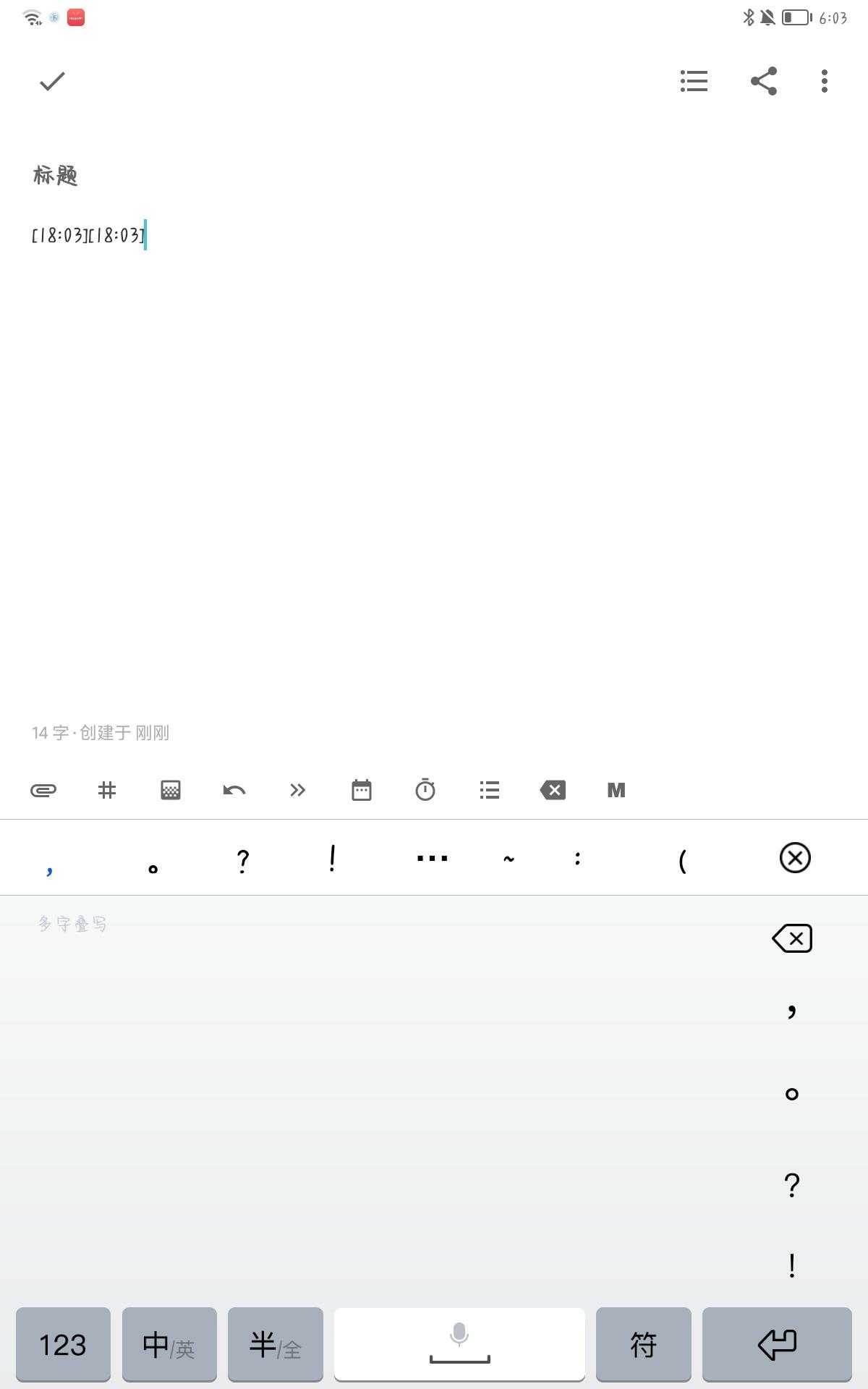Insert date using the calendar icon
Screen dimensions: 868x1389
[x=362, y=790]
